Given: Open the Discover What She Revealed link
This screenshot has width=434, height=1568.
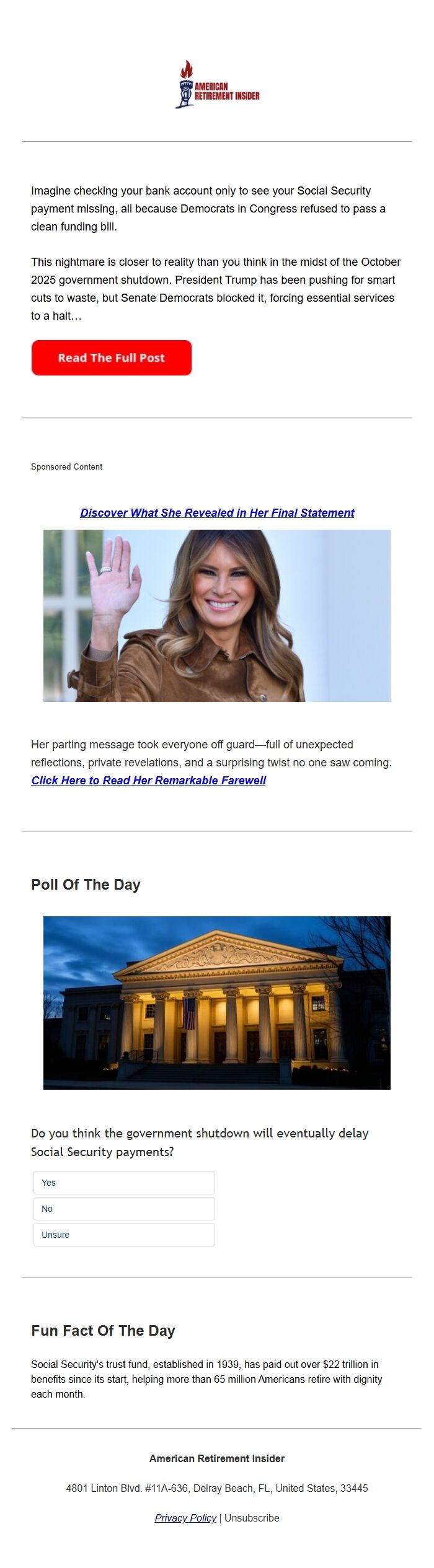Looking at the screenshot, I should pyautogui.click(x=217, y=512).
